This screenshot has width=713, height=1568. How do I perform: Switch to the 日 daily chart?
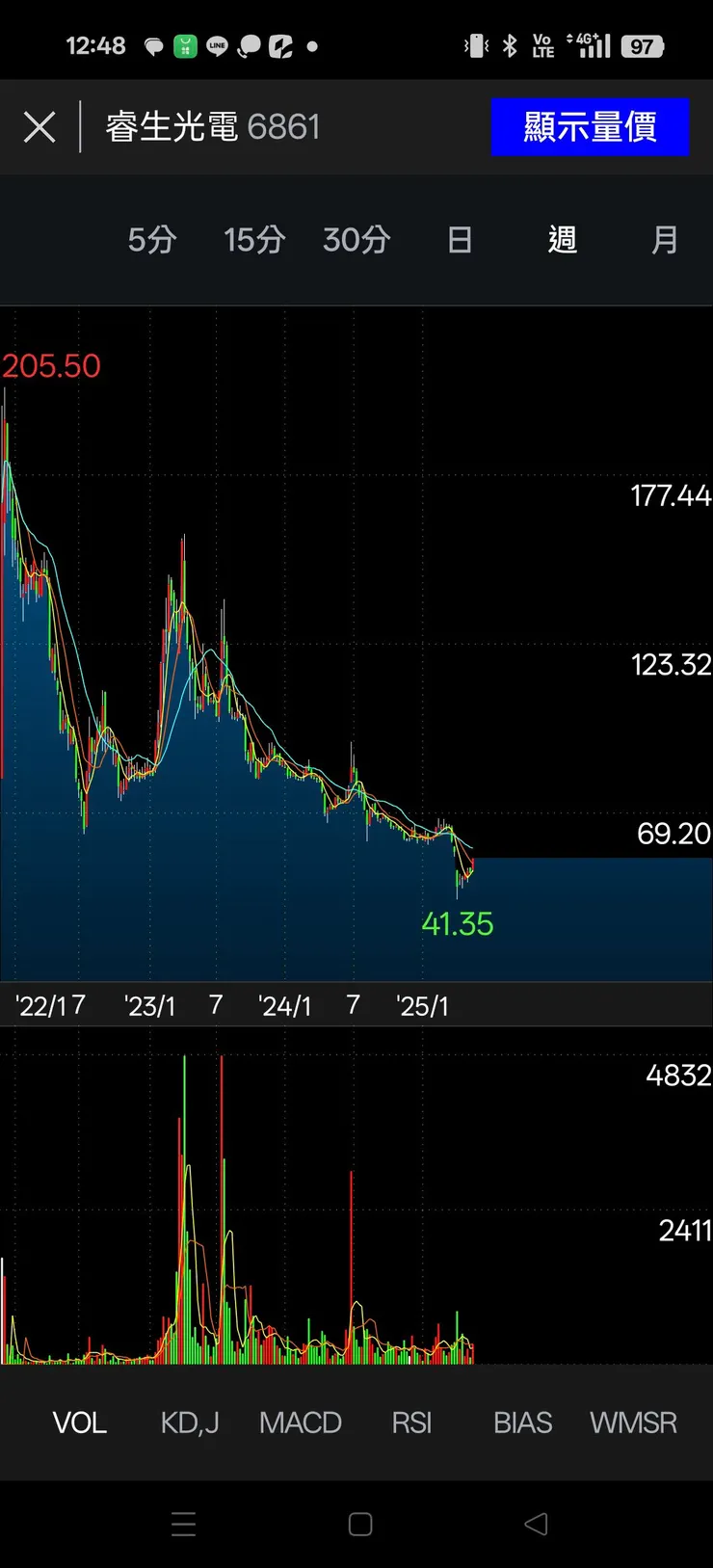tap(460, 240)
